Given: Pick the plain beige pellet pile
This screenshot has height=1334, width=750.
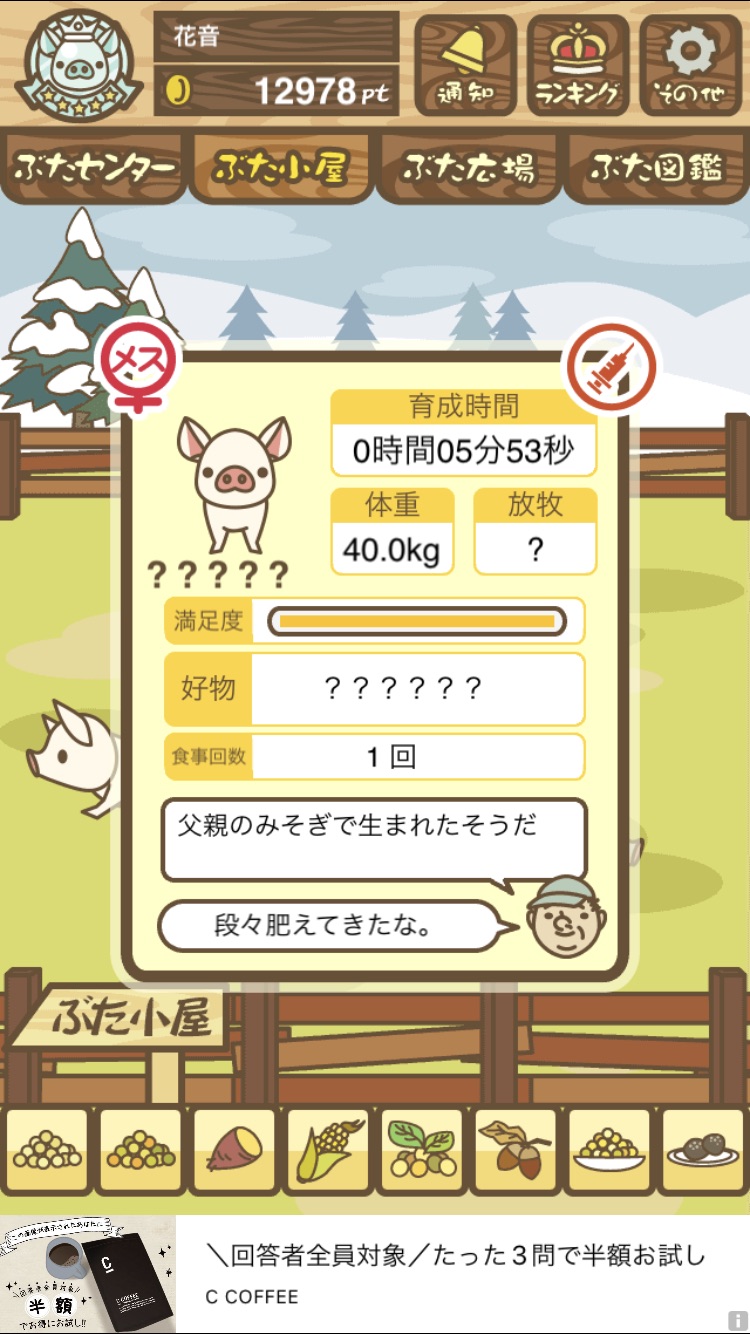Looking at the screenshot, I should coord(47,1151).
